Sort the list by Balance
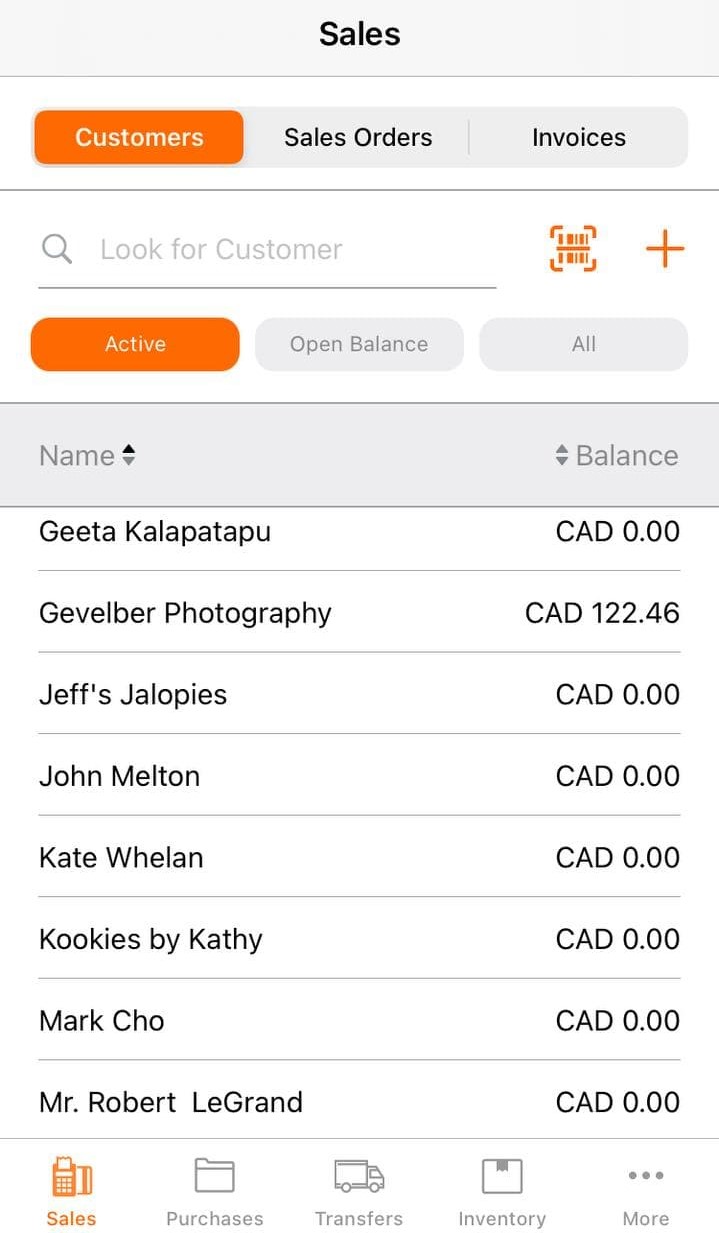The height and width of the screenshot is (1233, 719). point(617,456)
